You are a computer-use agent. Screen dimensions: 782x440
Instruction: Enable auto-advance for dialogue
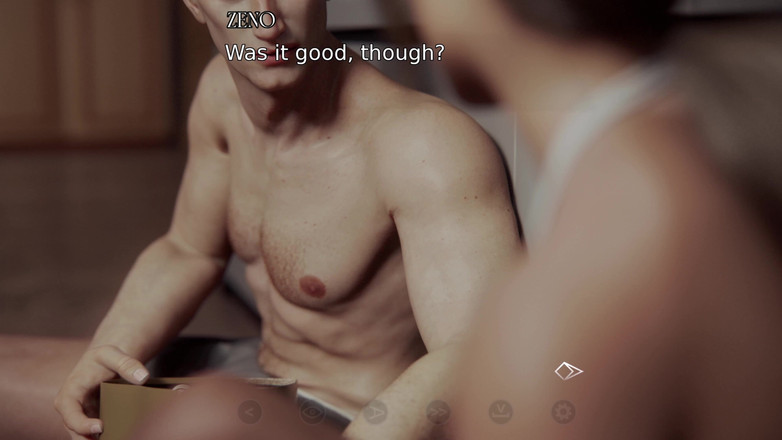click(x=375, y=412)
